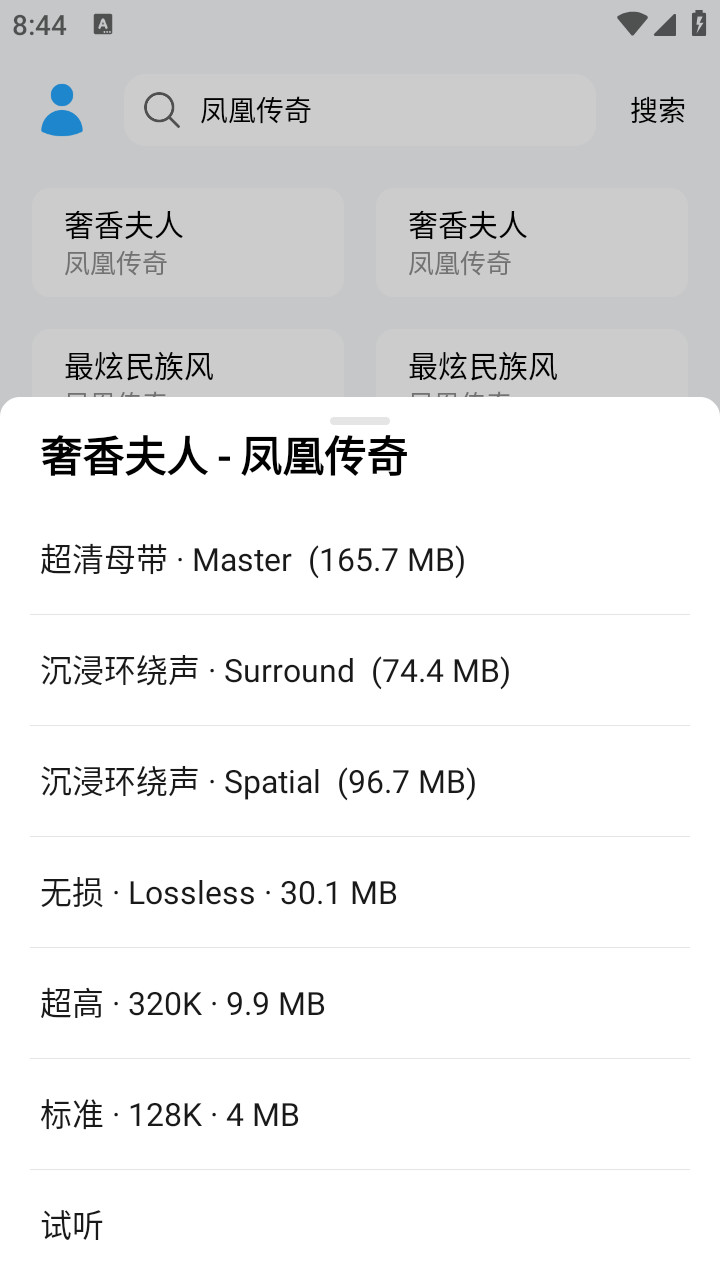Tap the Wi-Fi status icon
Screen dimensions: 720x1280
[x=632, y=25]
